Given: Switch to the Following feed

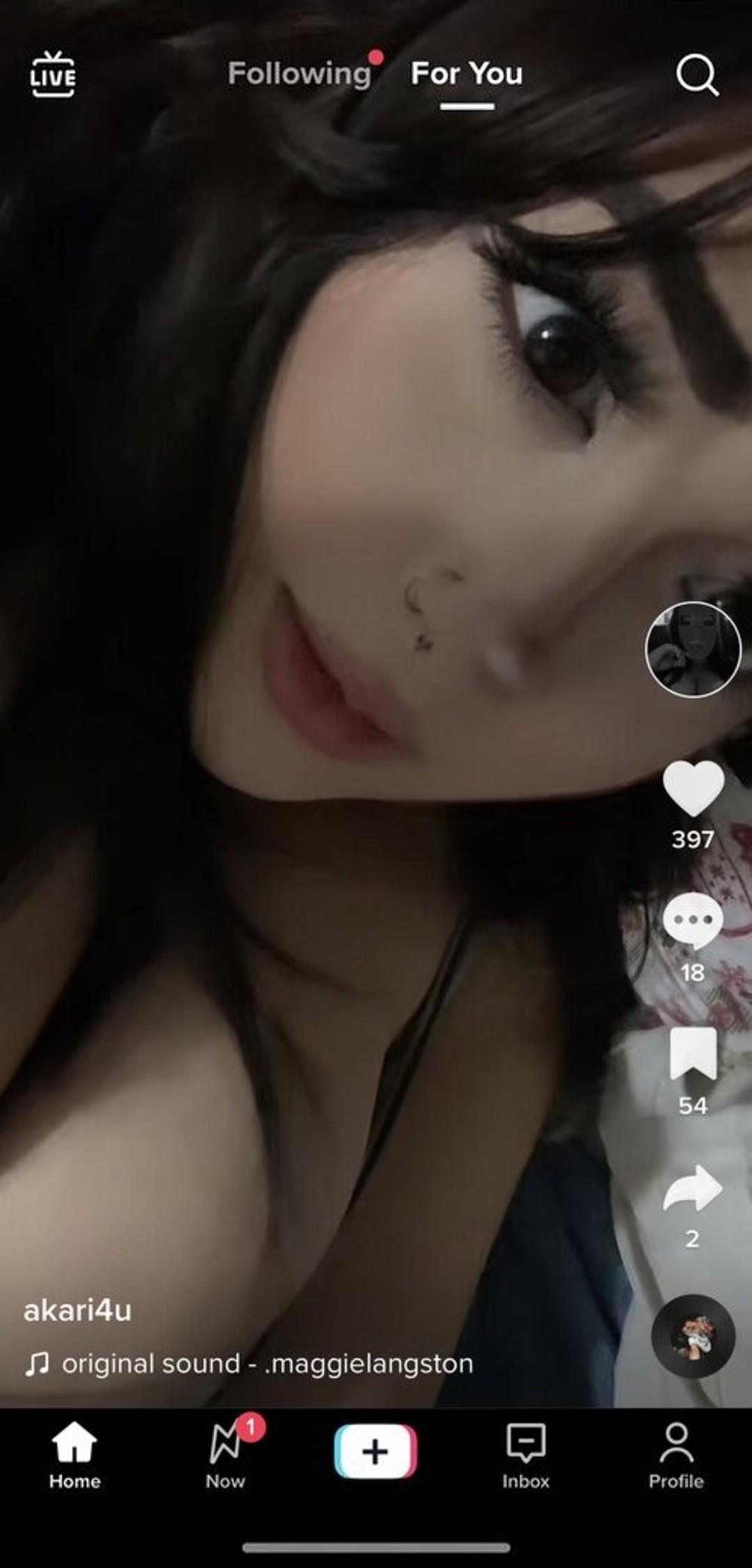Looking at the screenshot, I should click(299, 74).
